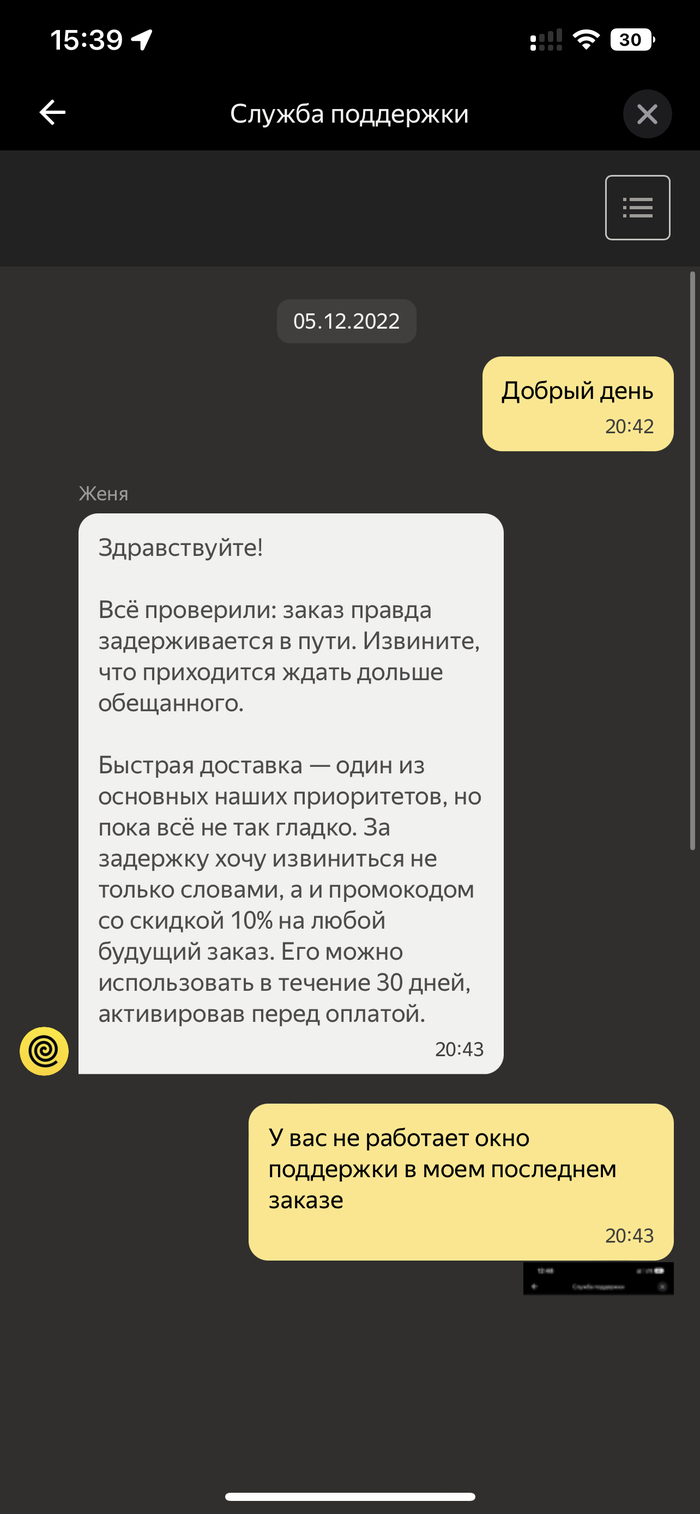Open the list menu button

pyautogui.click(x=637, y=208)
